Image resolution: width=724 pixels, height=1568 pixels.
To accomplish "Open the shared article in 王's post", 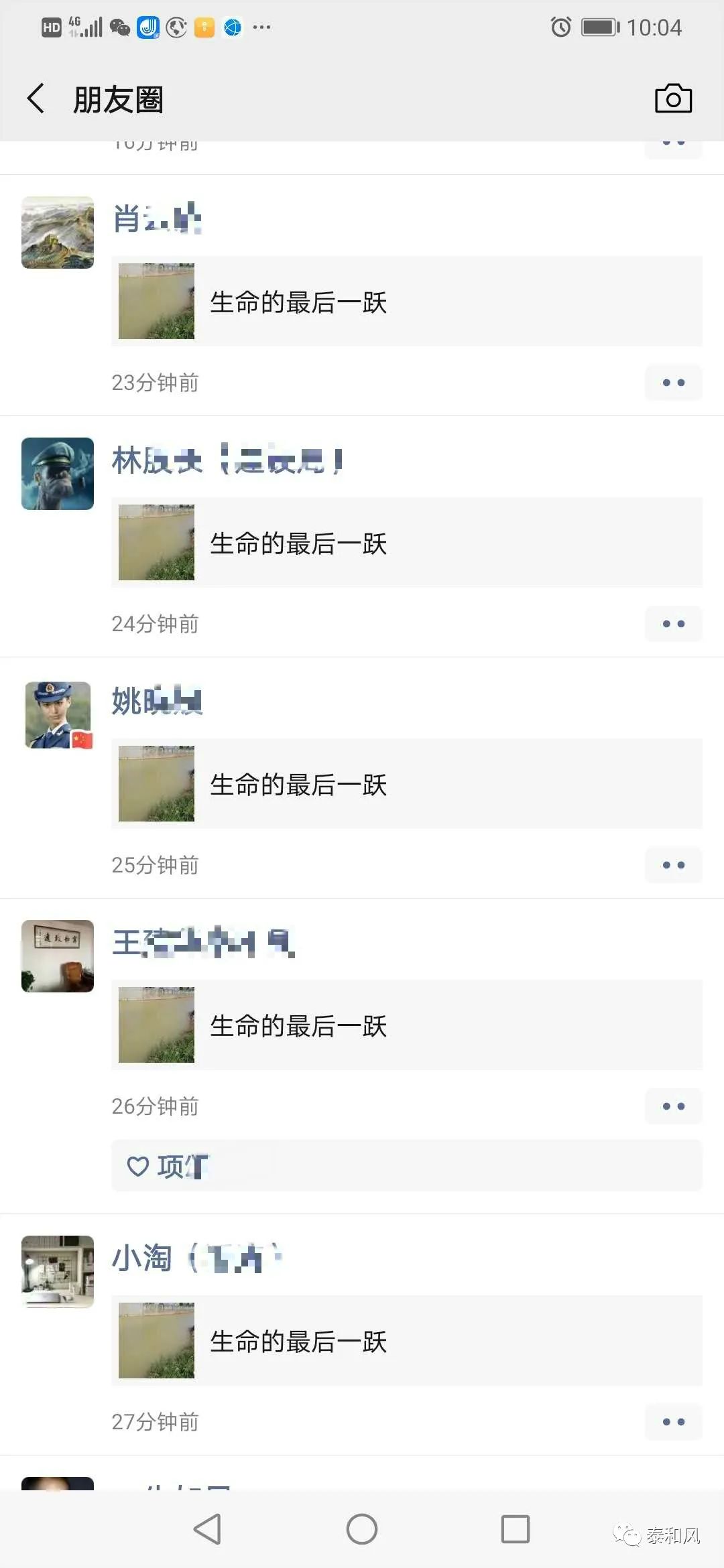I will [x=406, y=1025].
